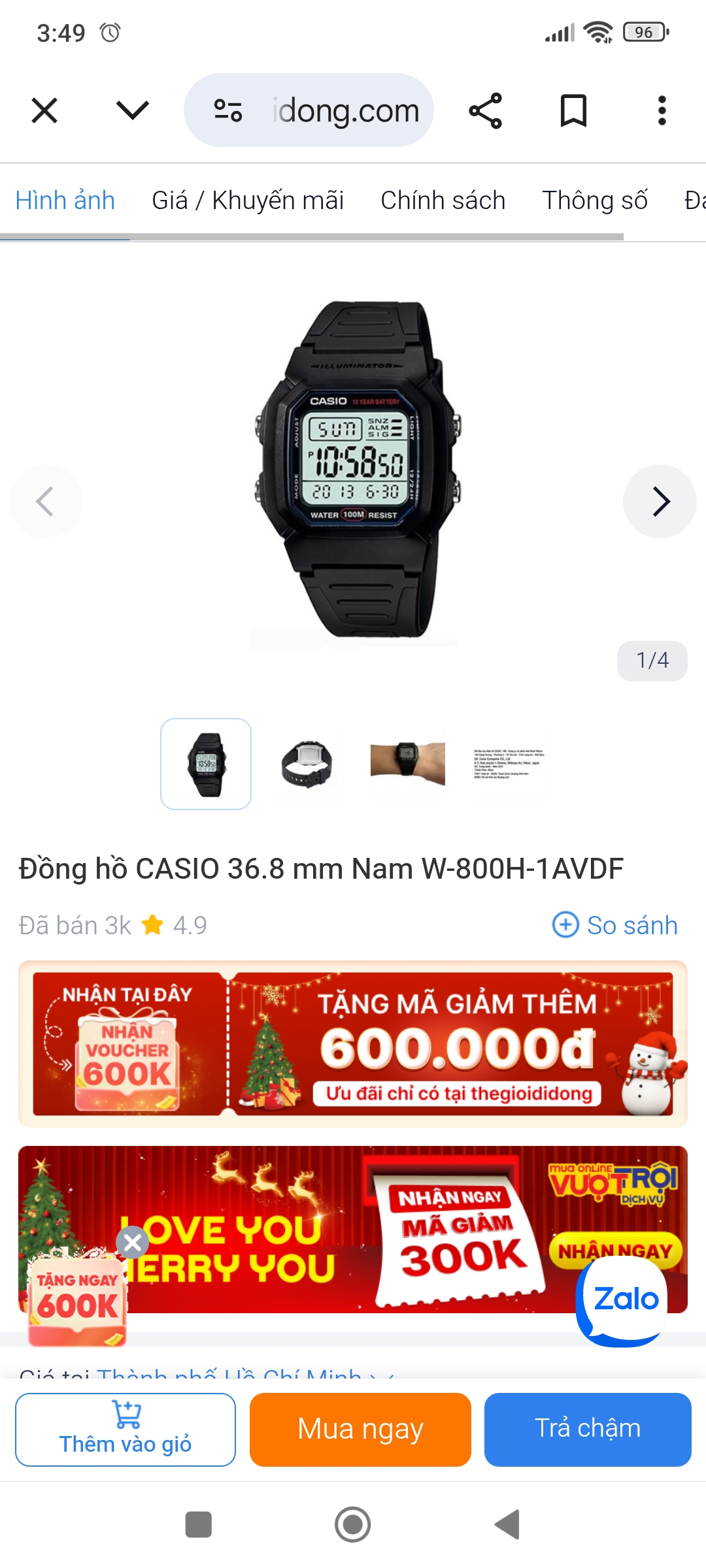Image resolution: width=706 pixels, height=1568 pixels.
Task: Open Zalo chat bubble
Action: [x=623, y=1299]
